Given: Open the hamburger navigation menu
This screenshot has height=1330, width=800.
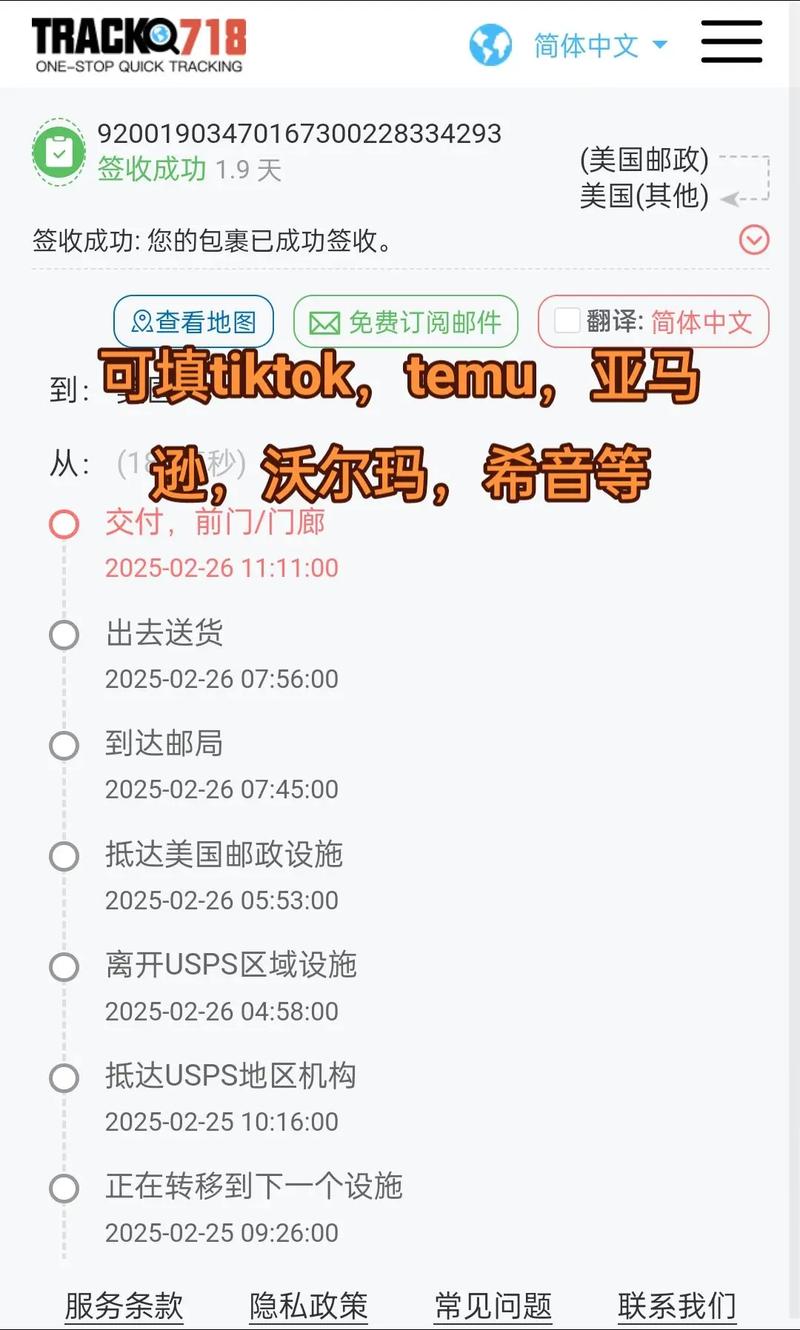Looking at the screenshot, I should [731, 42].
